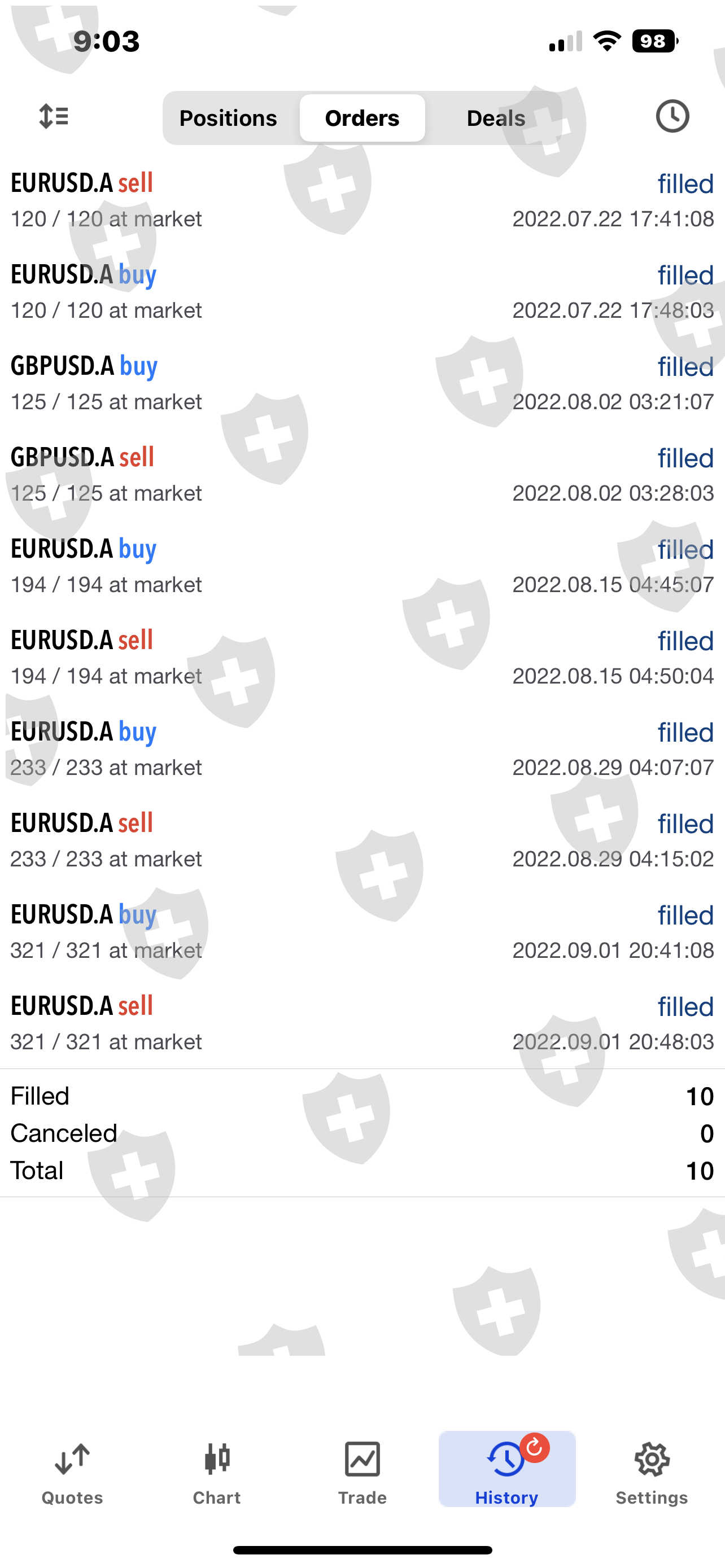Screen dimensions: 725x1568
Task: Expand the EURUSD.A sell order from 17:41:08
Action: point(362,200)
